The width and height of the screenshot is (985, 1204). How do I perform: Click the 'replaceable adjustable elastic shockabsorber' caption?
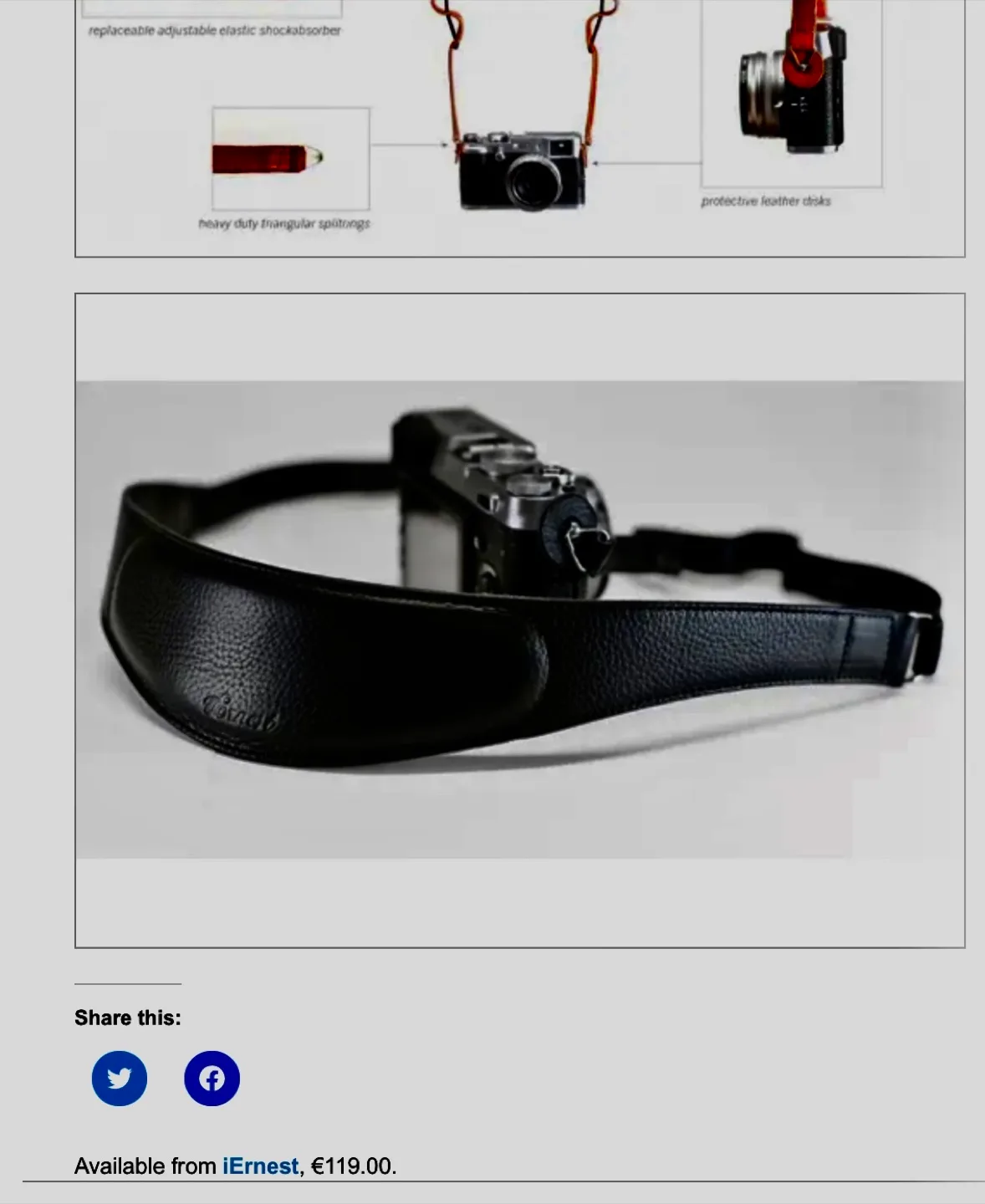215,30
